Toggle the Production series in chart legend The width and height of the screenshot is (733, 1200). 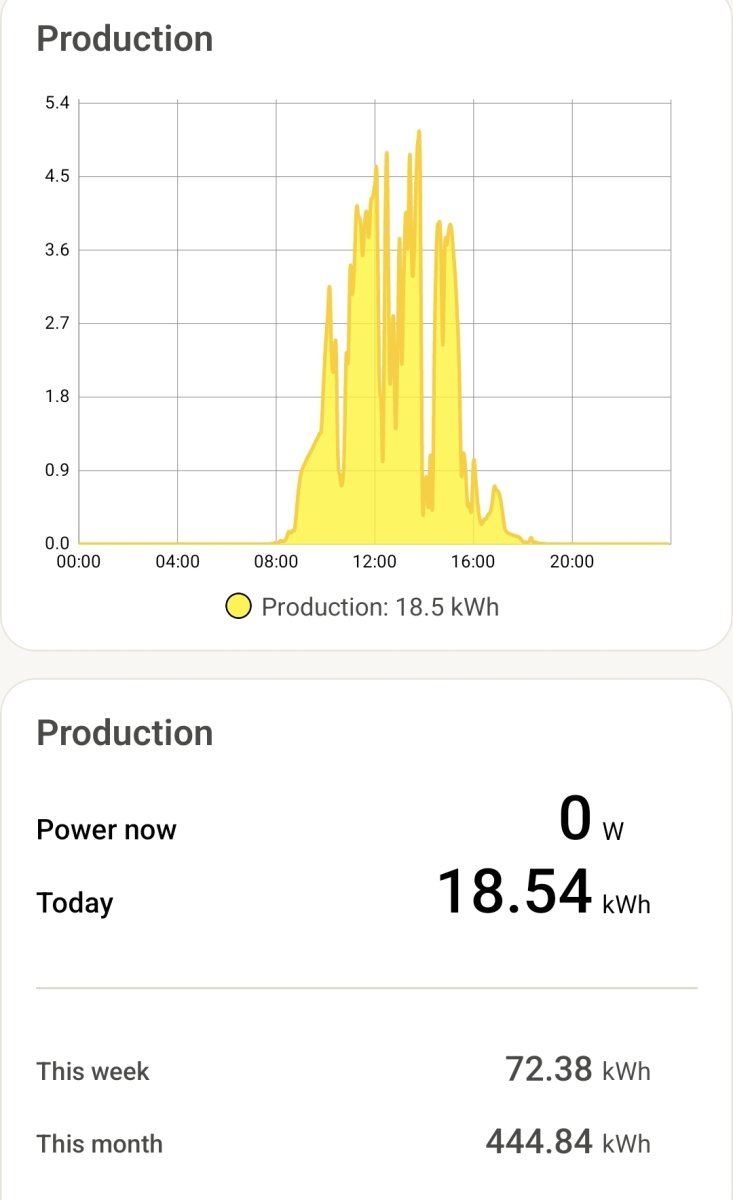pyautogui.click(x=363, y=606)
